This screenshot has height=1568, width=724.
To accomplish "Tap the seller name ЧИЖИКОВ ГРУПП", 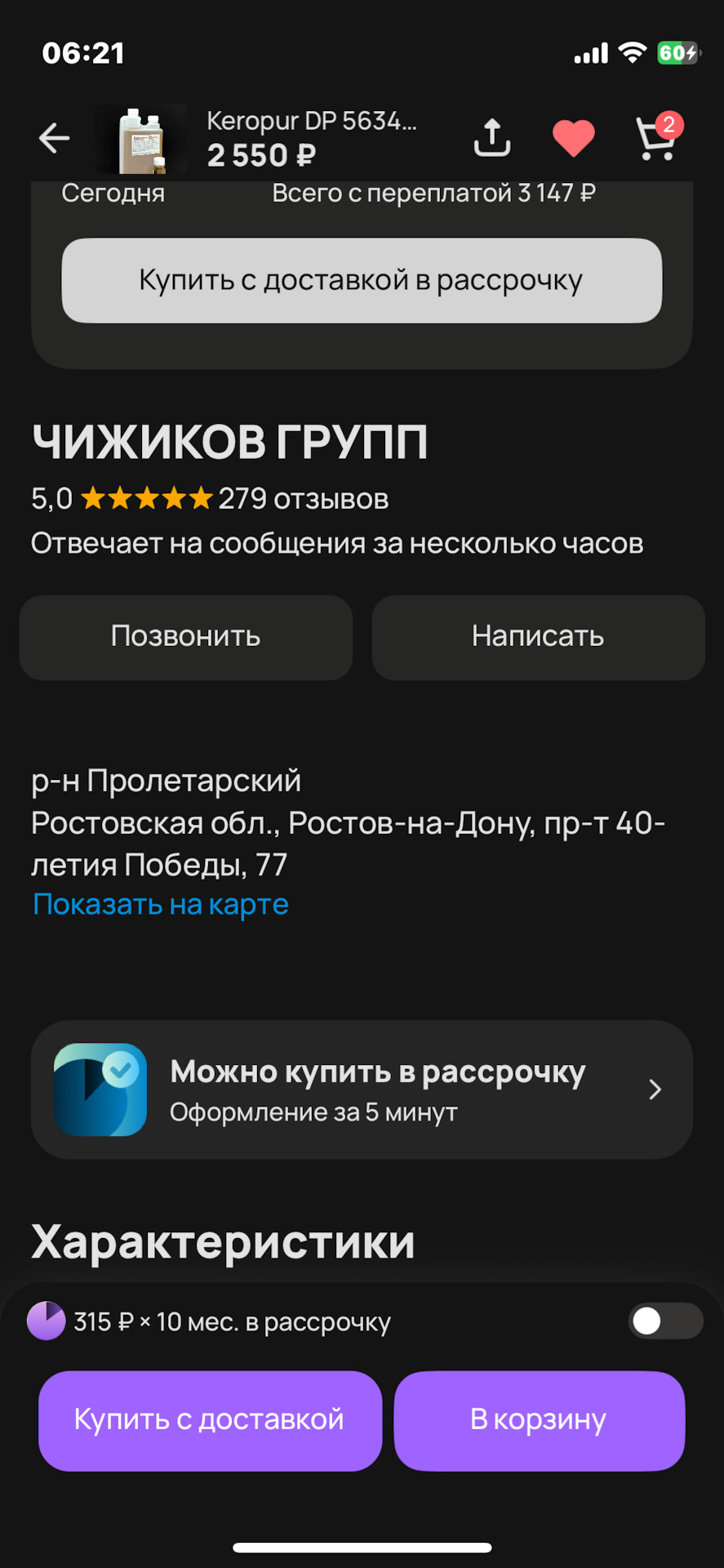I will pyautogui.click(x=229, y=441).
